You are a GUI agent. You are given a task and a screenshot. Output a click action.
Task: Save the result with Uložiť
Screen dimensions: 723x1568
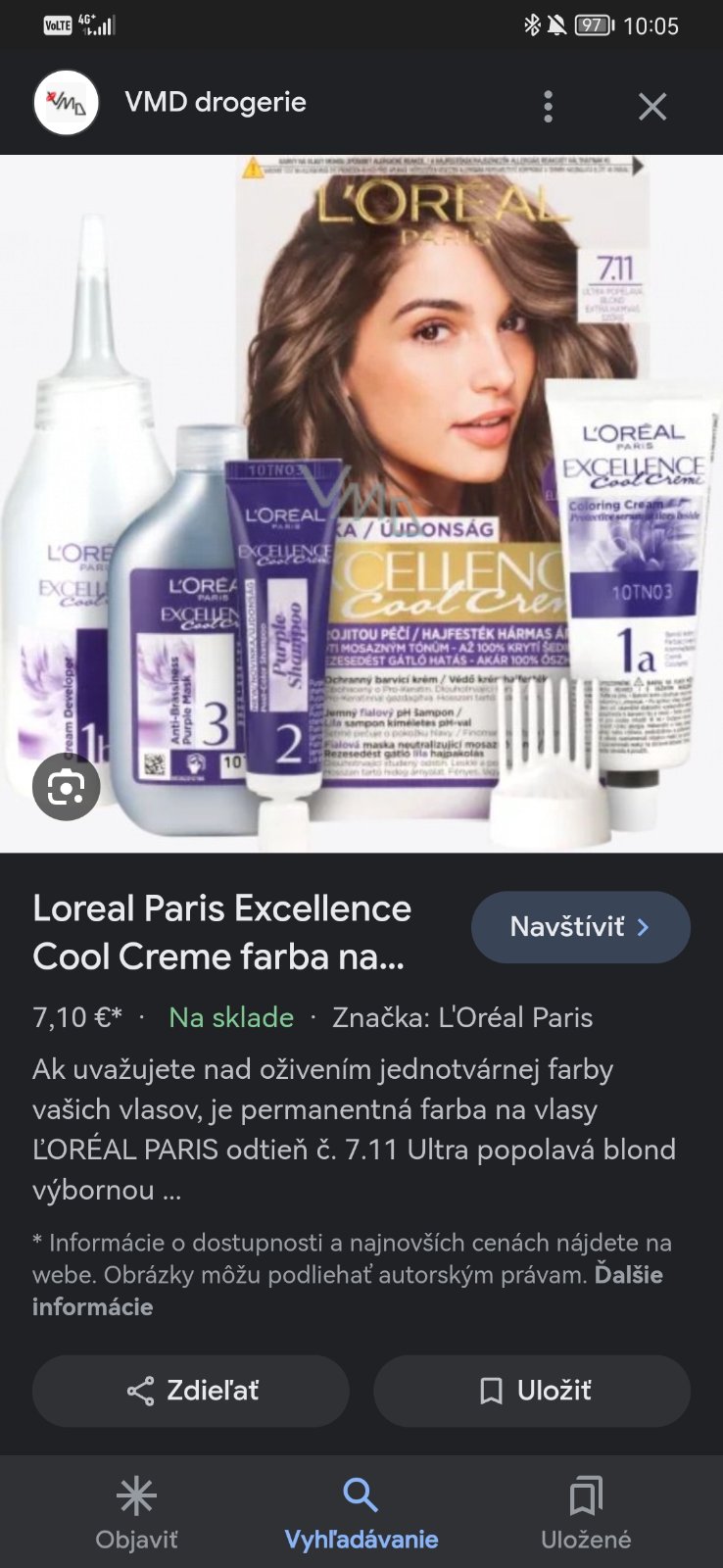[x=532, y=1391]
